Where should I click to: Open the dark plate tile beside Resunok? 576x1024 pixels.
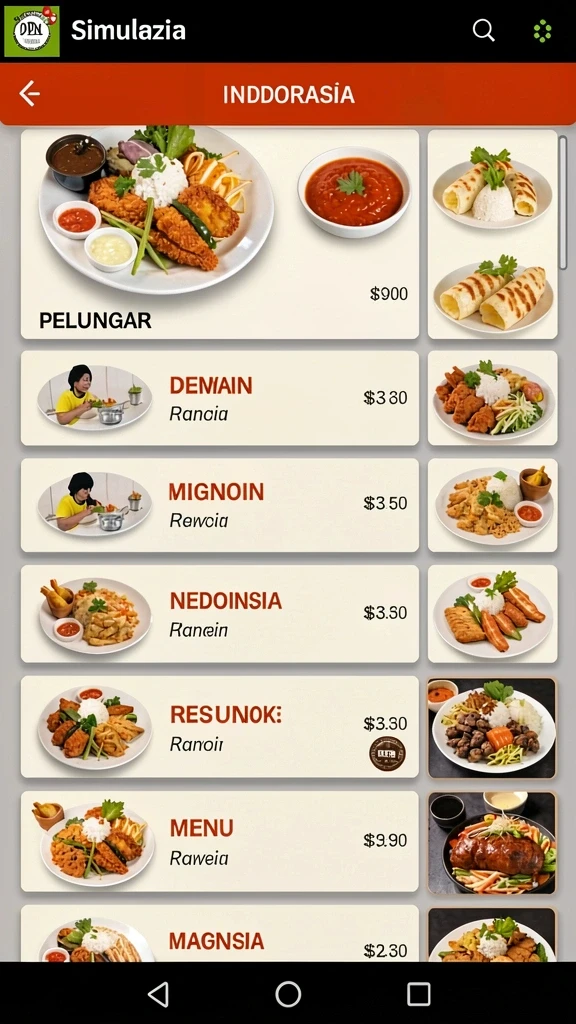[x=492, y=728]
